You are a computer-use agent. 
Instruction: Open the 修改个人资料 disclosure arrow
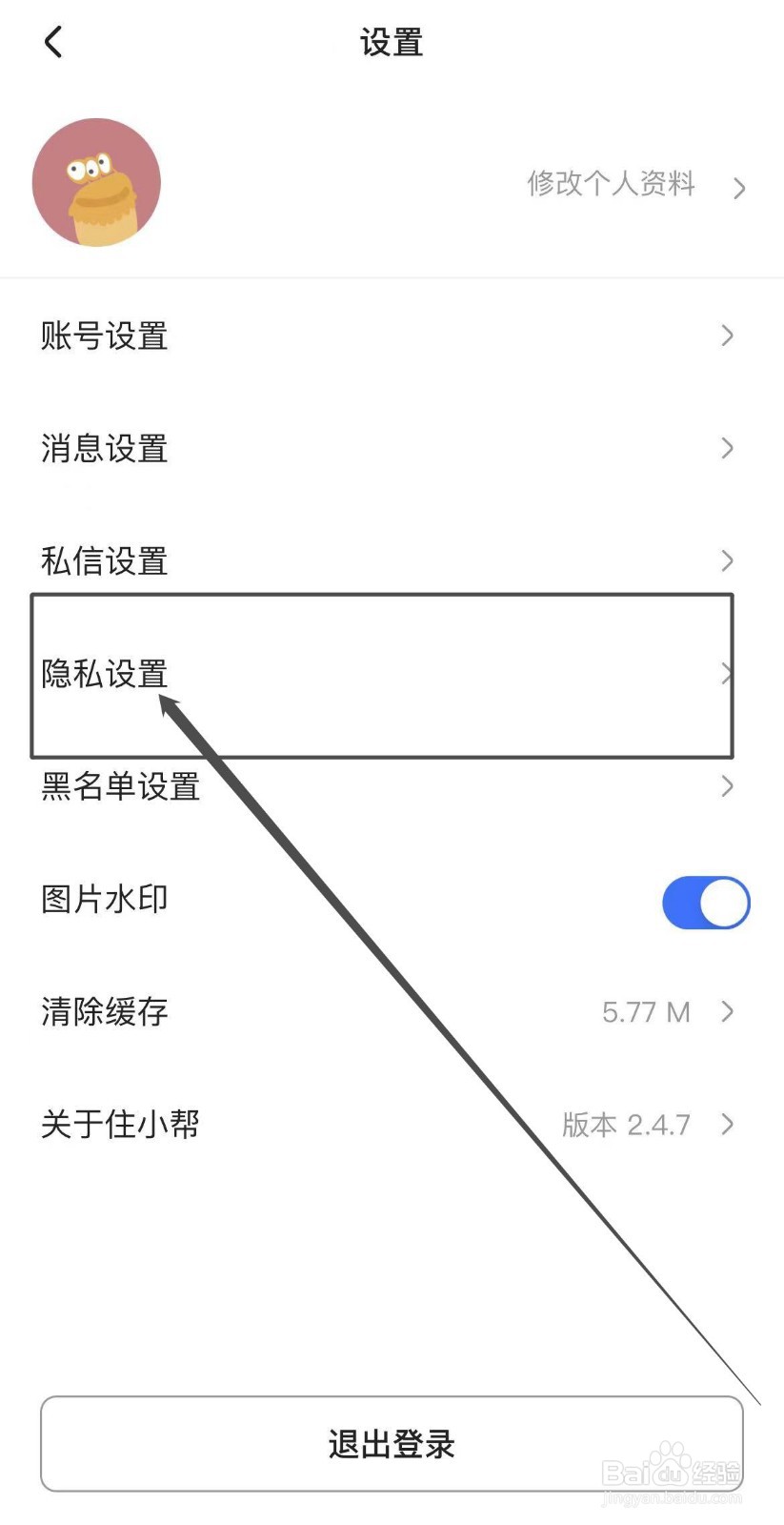point(740,187)
